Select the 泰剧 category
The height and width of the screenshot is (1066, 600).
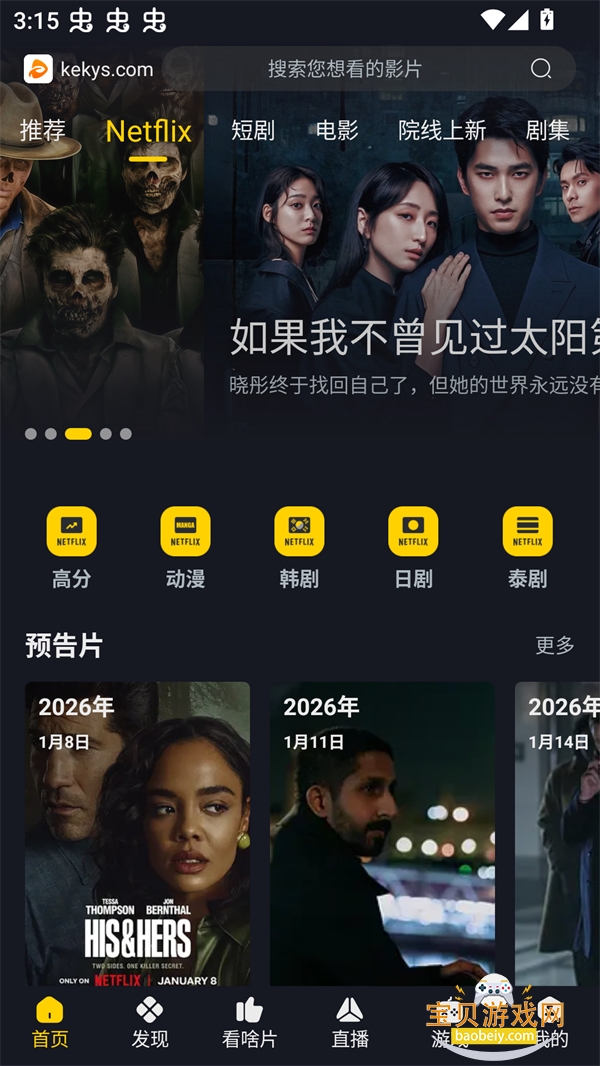point(527,547)
